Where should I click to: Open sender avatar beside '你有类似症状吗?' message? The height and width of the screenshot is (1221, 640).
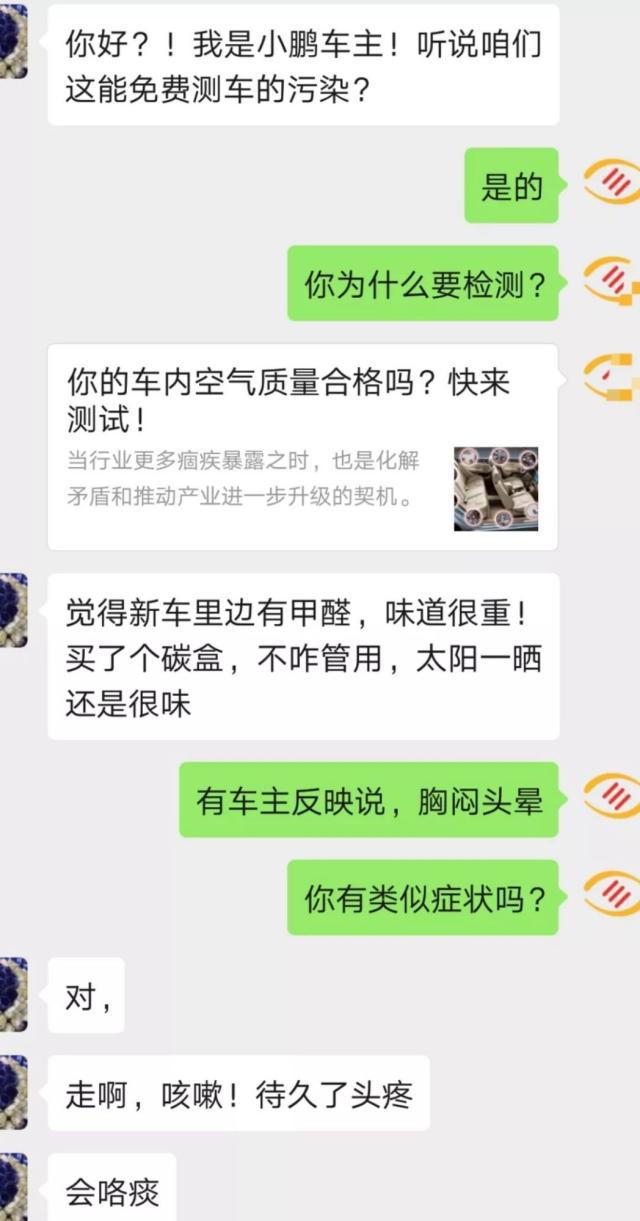[x=611, y=896]
